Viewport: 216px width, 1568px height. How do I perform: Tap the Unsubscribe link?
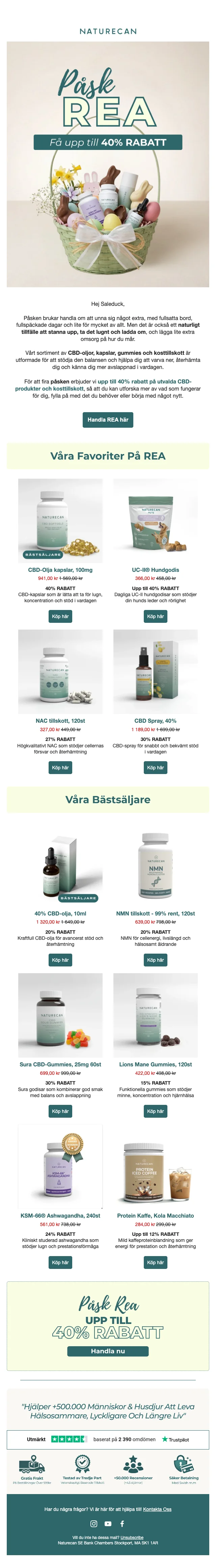[132, 1538]
